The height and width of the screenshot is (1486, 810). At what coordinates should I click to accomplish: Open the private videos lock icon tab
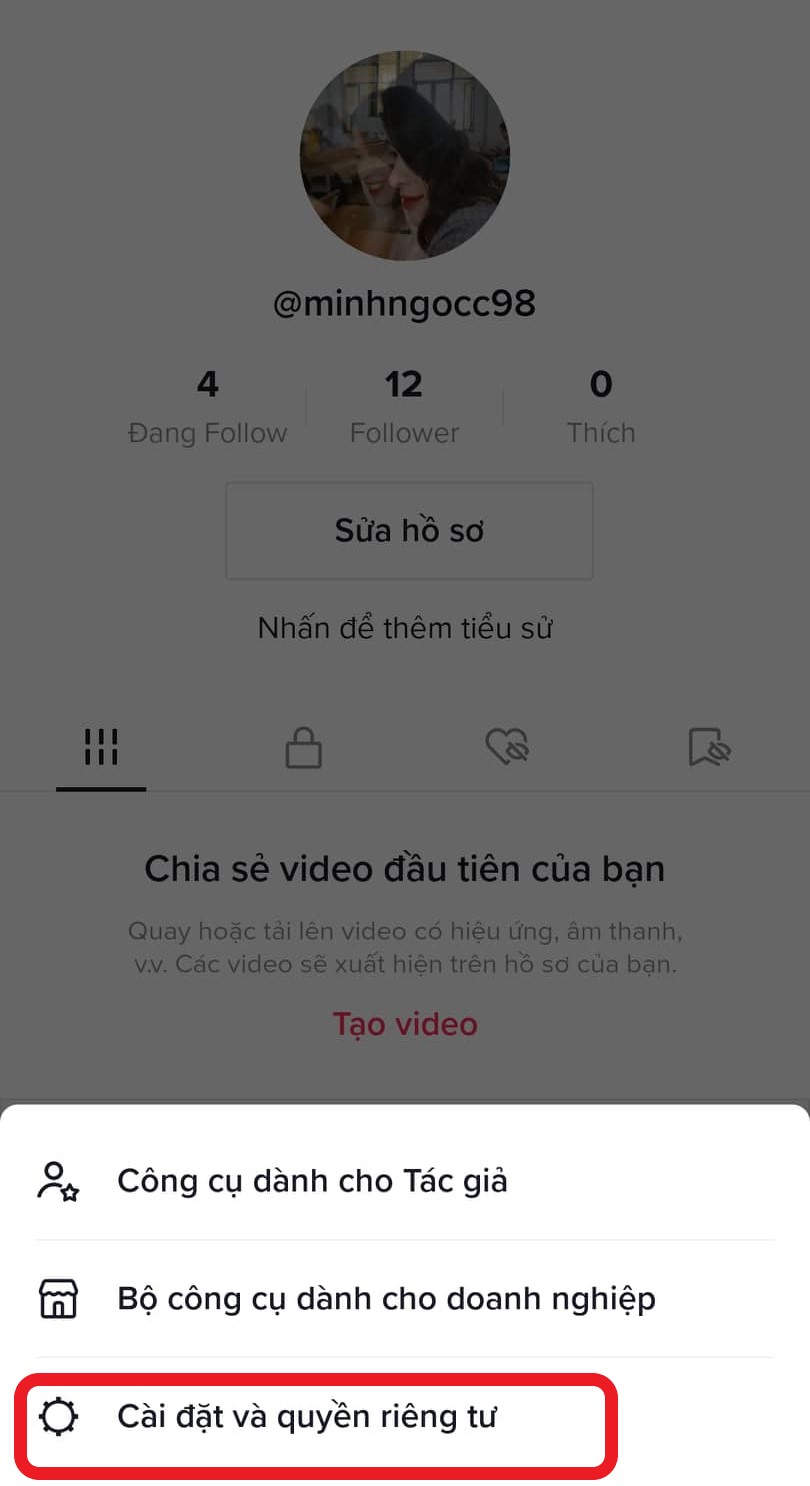[303, 747]
